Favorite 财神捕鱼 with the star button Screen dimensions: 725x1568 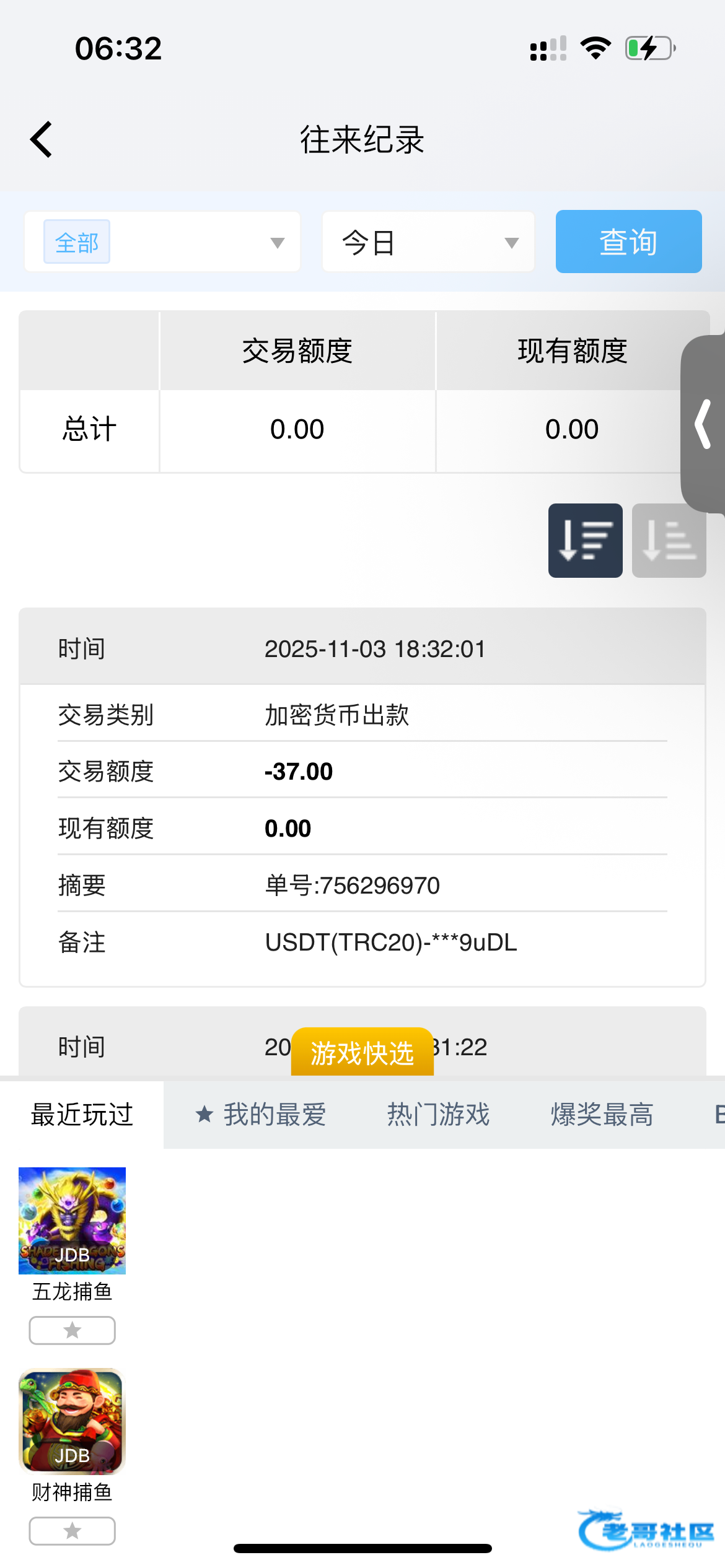point(72,1531)
